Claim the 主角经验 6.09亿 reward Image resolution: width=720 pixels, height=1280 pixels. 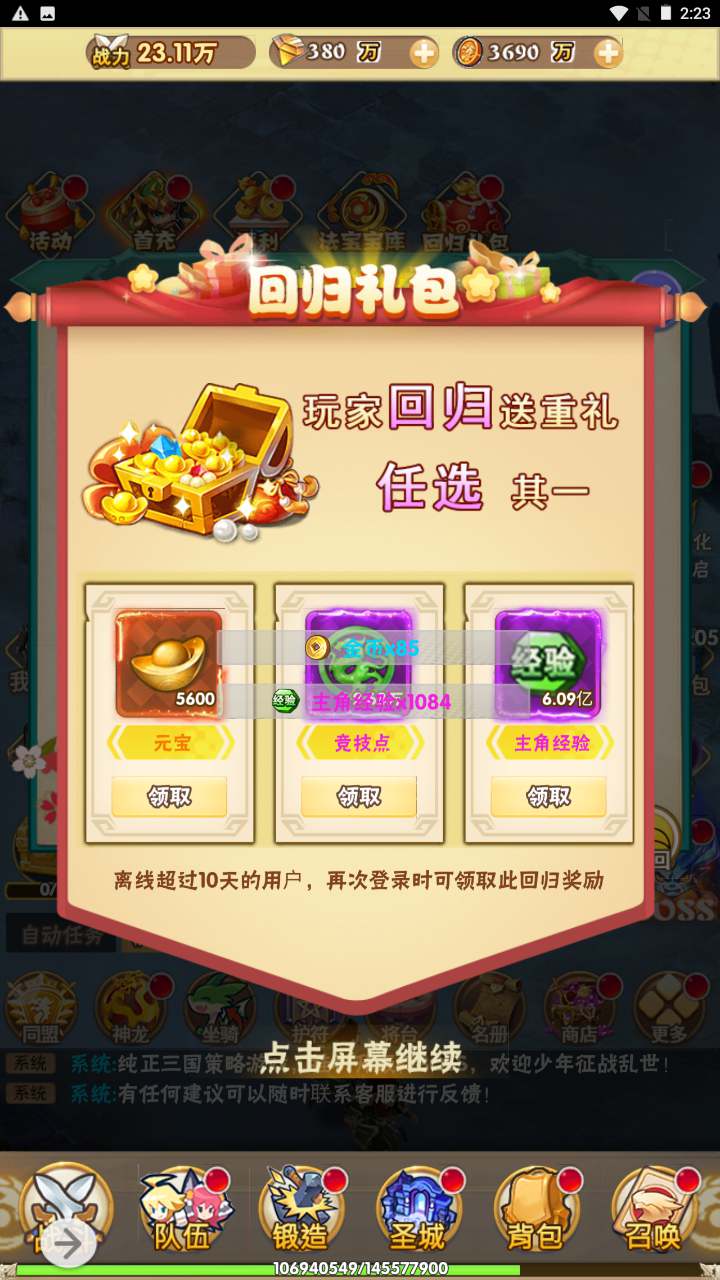pyautogui.click(x=549, y=797)
